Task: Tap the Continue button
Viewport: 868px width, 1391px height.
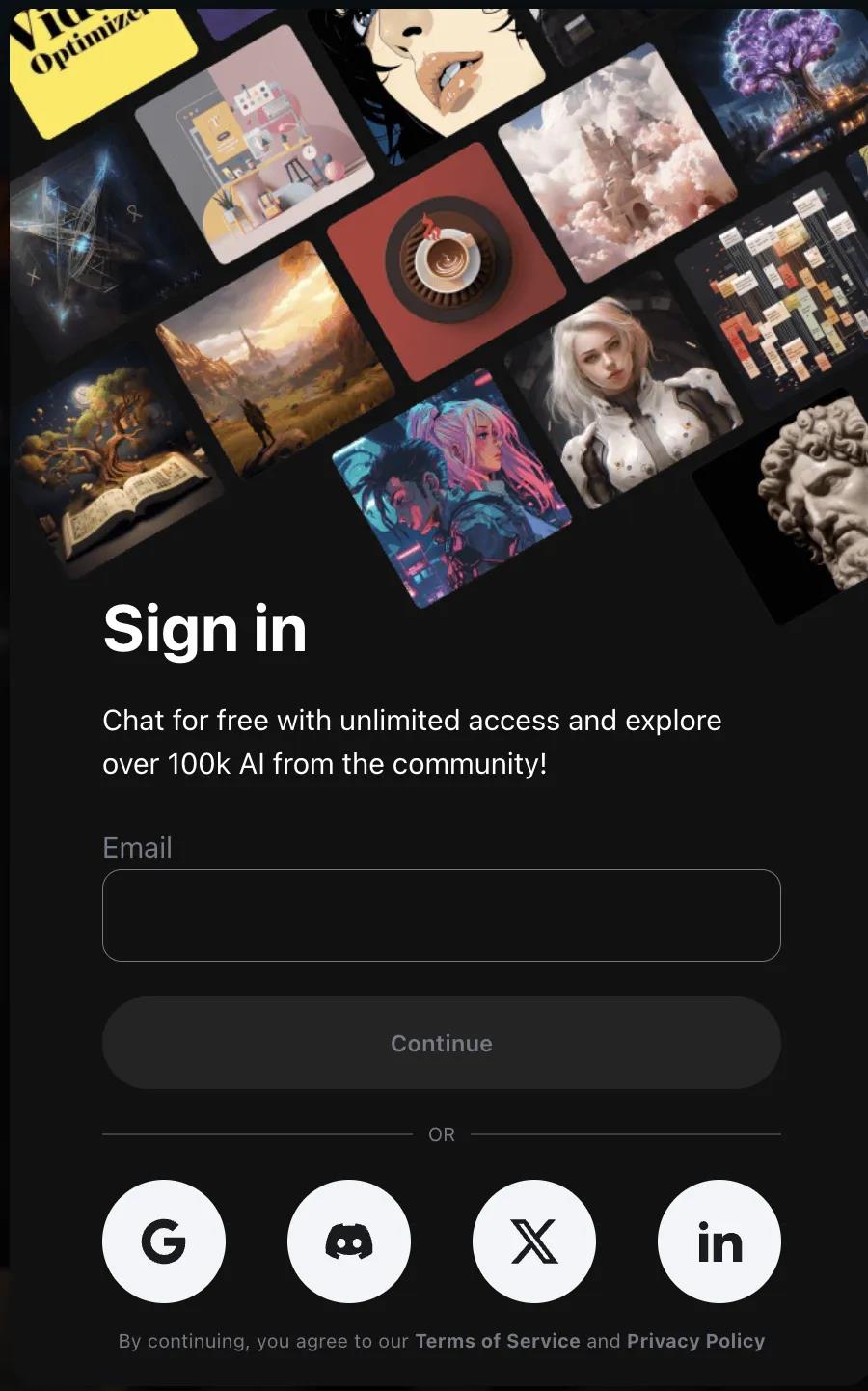Action: click(441, 1043)
